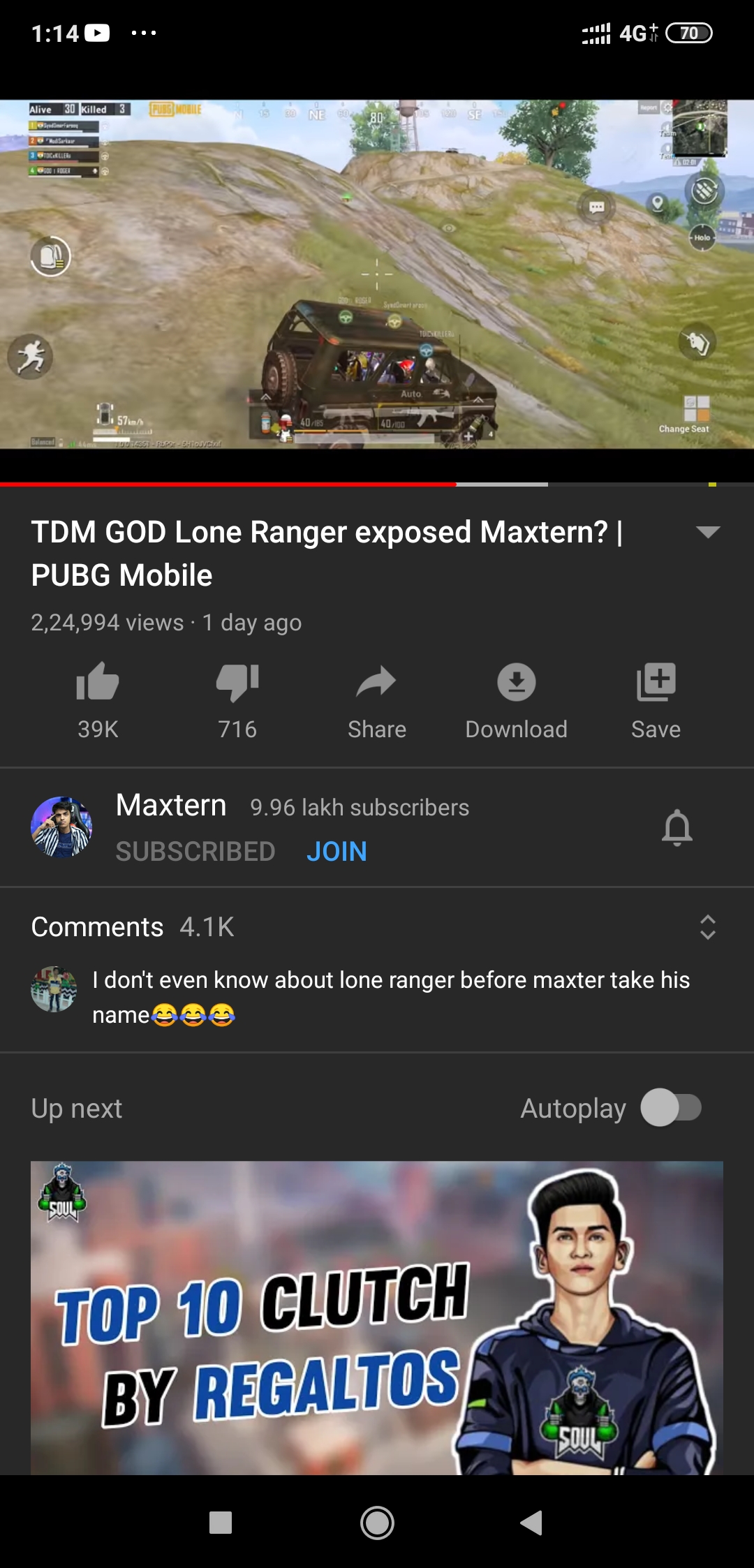Viewport: 754px width, 1568px height.
Task: Dislike this Maxtern video
Action: (x=237, y=683)
